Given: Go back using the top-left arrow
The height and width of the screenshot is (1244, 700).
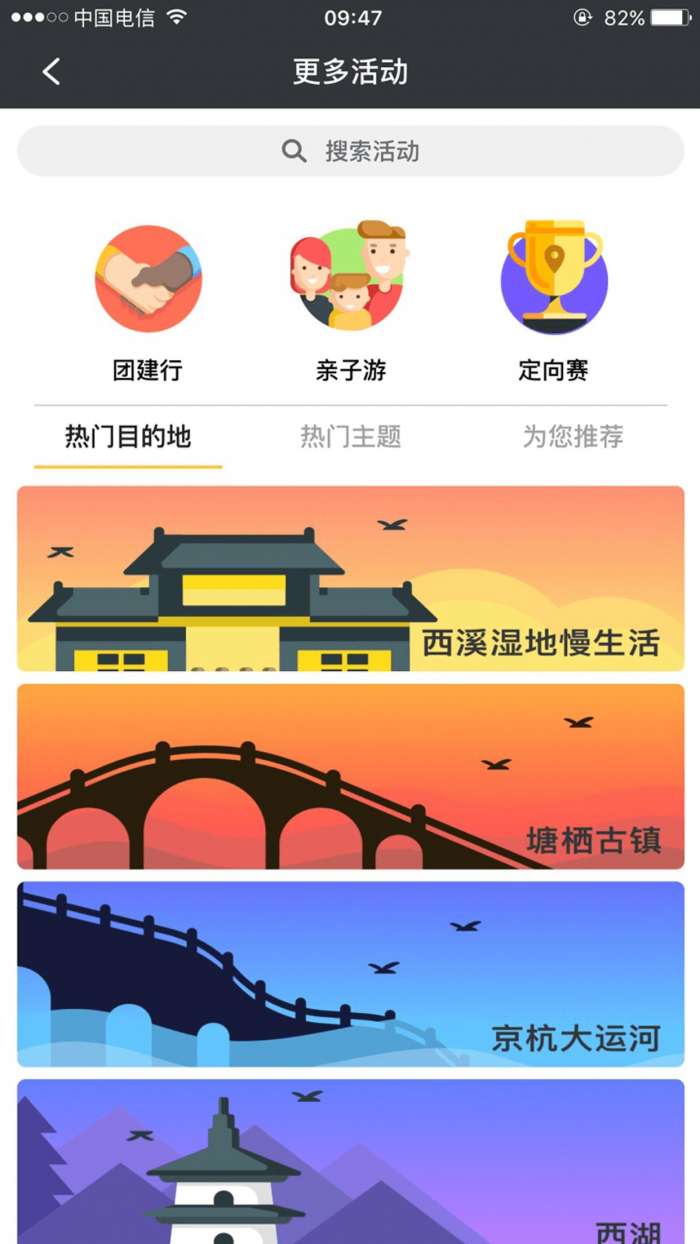Looking at the screenshot, I should (52, 72).
